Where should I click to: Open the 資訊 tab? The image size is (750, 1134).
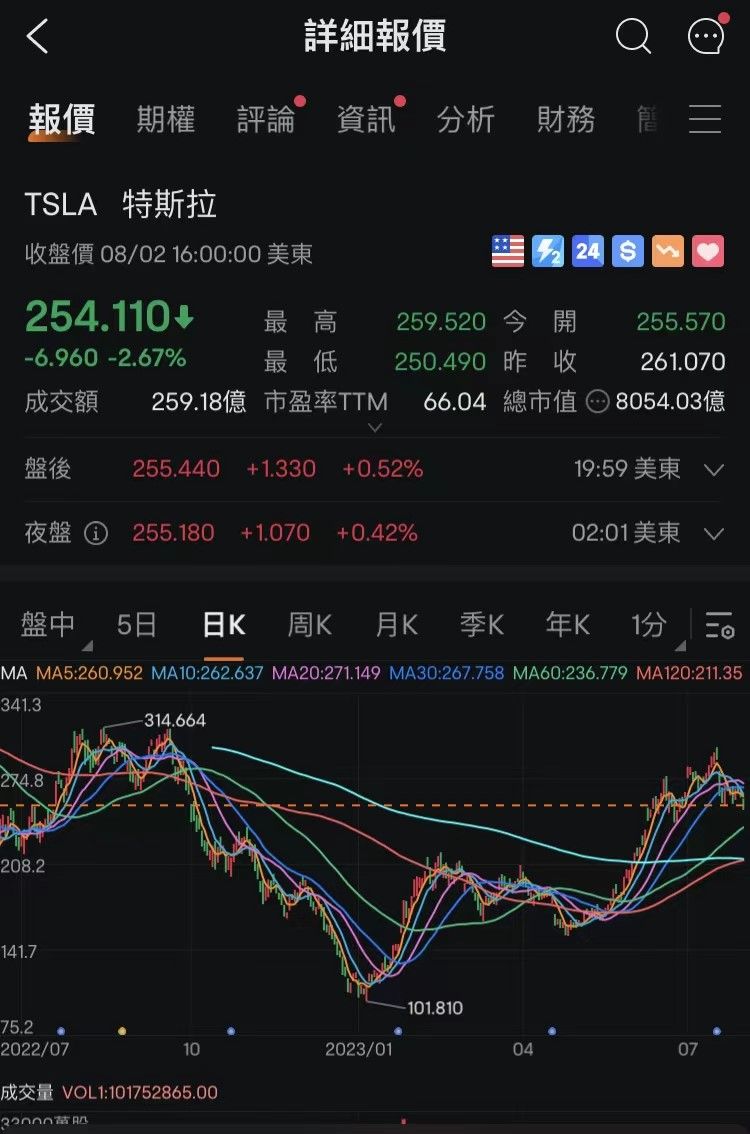366,120
